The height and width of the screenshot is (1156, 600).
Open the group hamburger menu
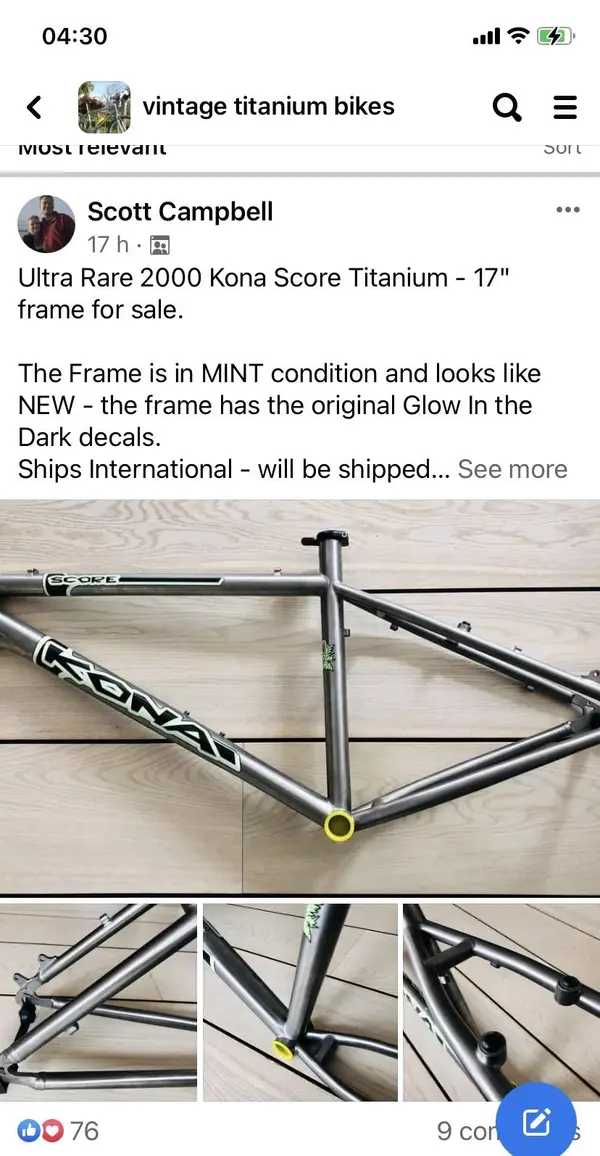pyautogui.click(x=565, y=107)
